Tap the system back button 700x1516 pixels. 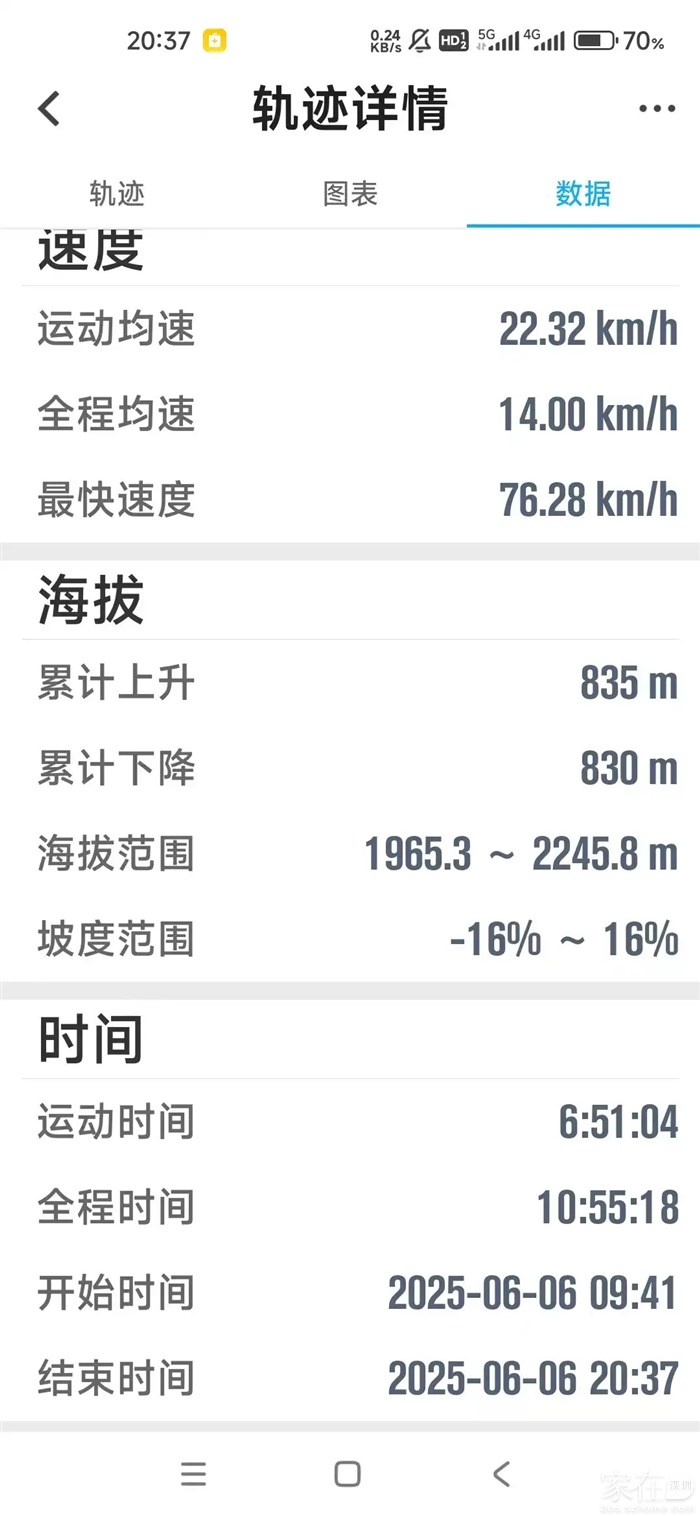click(x=502, y=1473)
